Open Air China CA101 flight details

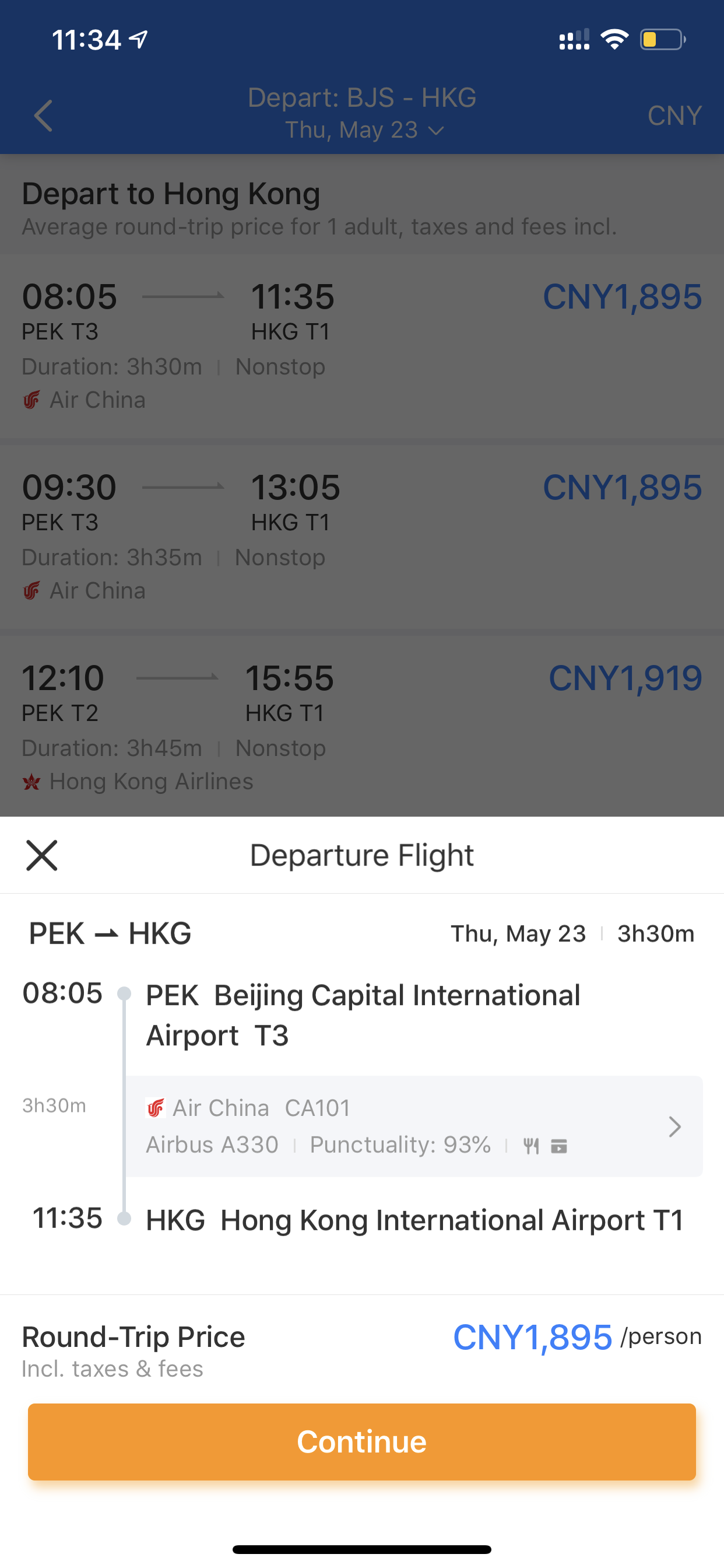(x=414, y=1126)
